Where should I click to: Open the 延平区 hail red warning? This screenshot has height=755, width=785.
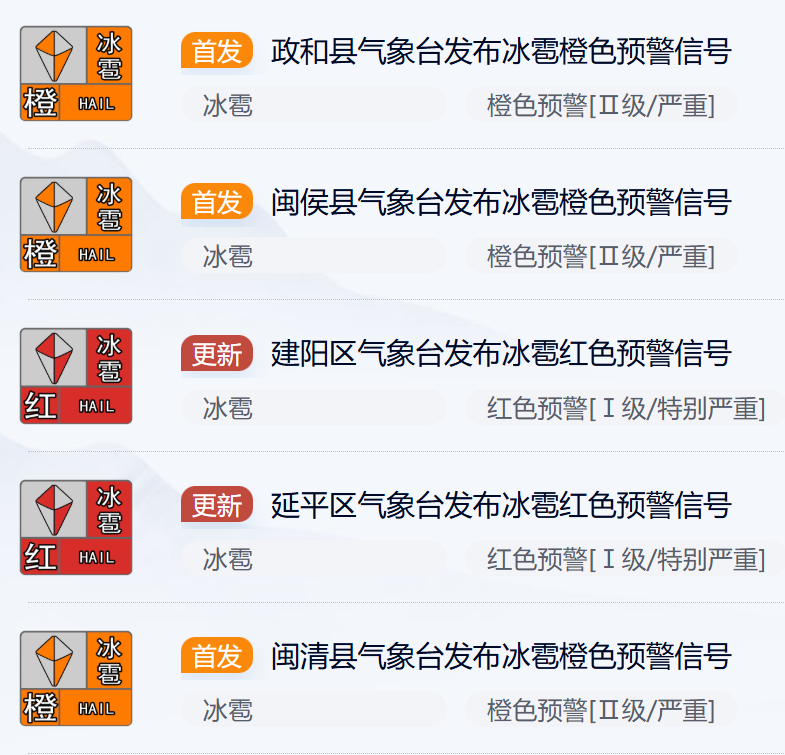(x=500, y=505)
